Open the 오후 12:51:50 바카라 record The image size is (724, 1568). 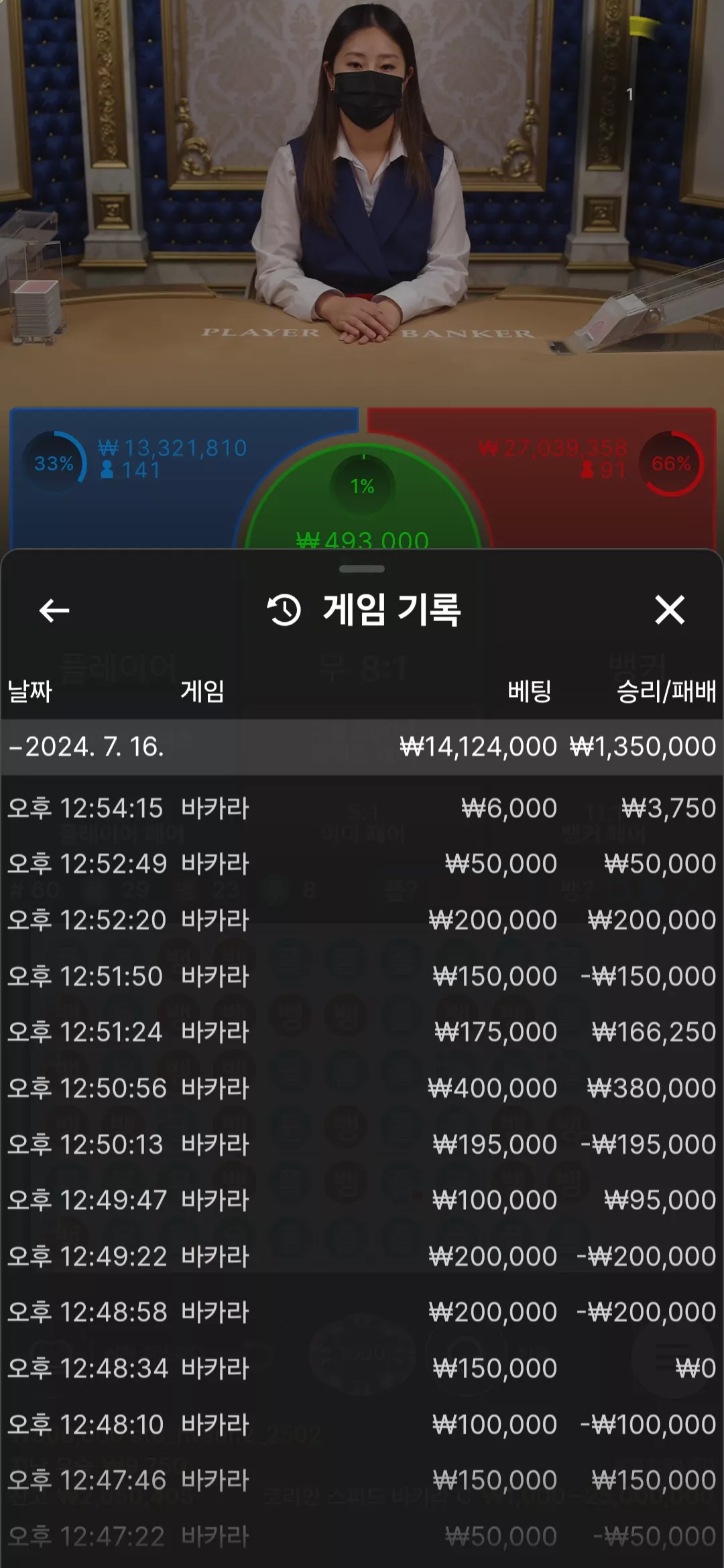pyautogui.click(x=362, y=976)
